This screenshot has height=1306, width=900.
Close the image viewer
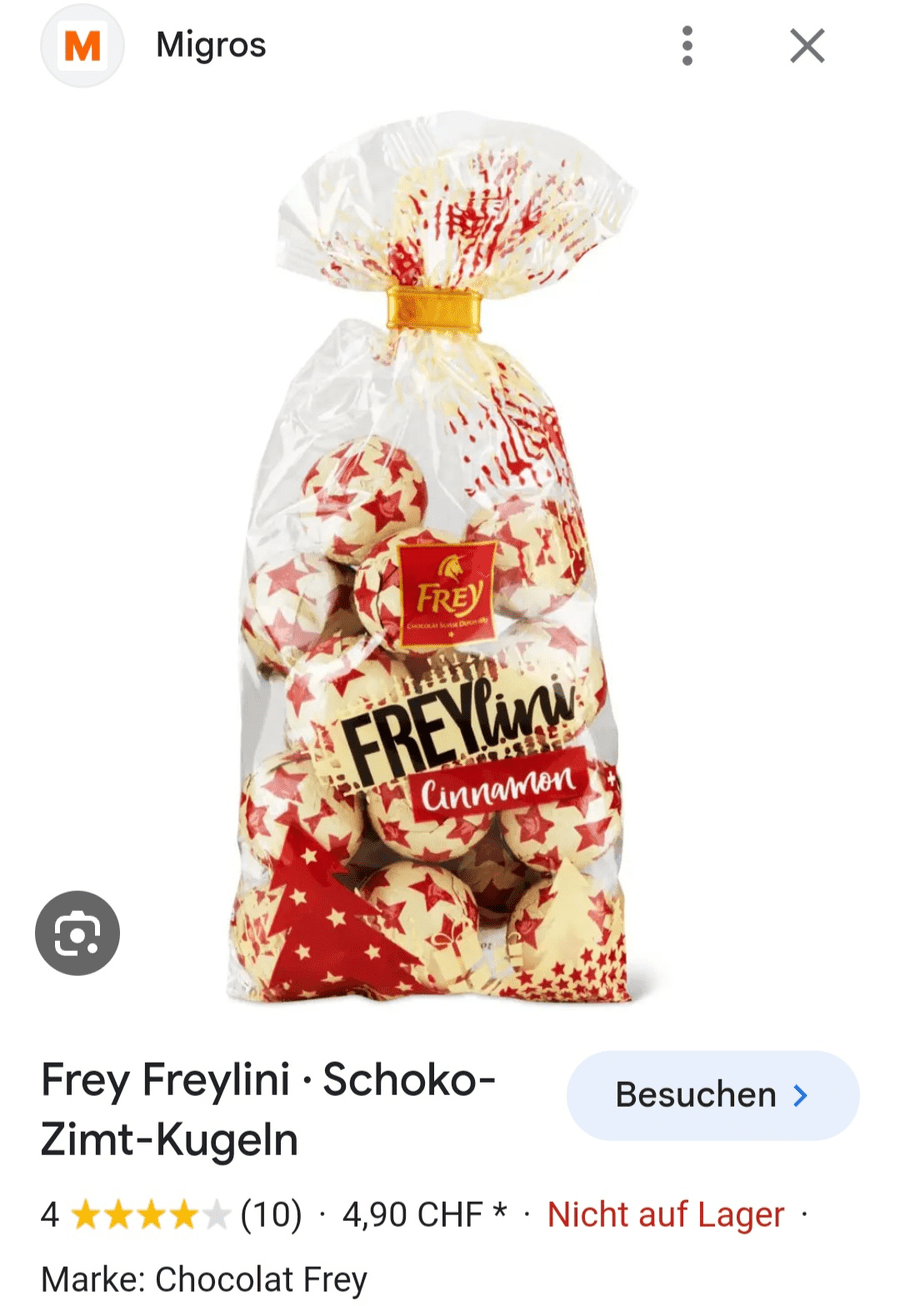(807, 46)
